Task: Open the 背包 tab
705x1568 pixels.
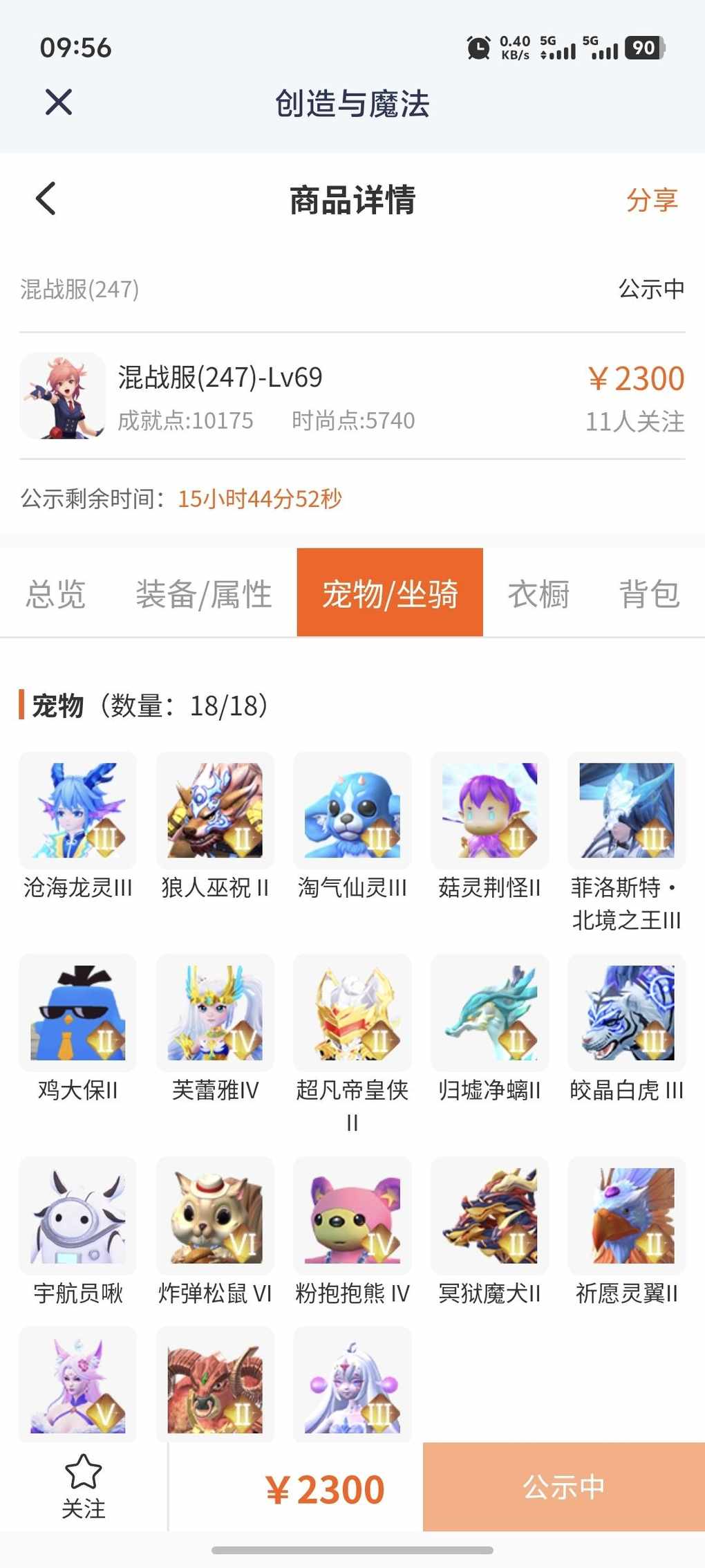Action: [649, 593]
